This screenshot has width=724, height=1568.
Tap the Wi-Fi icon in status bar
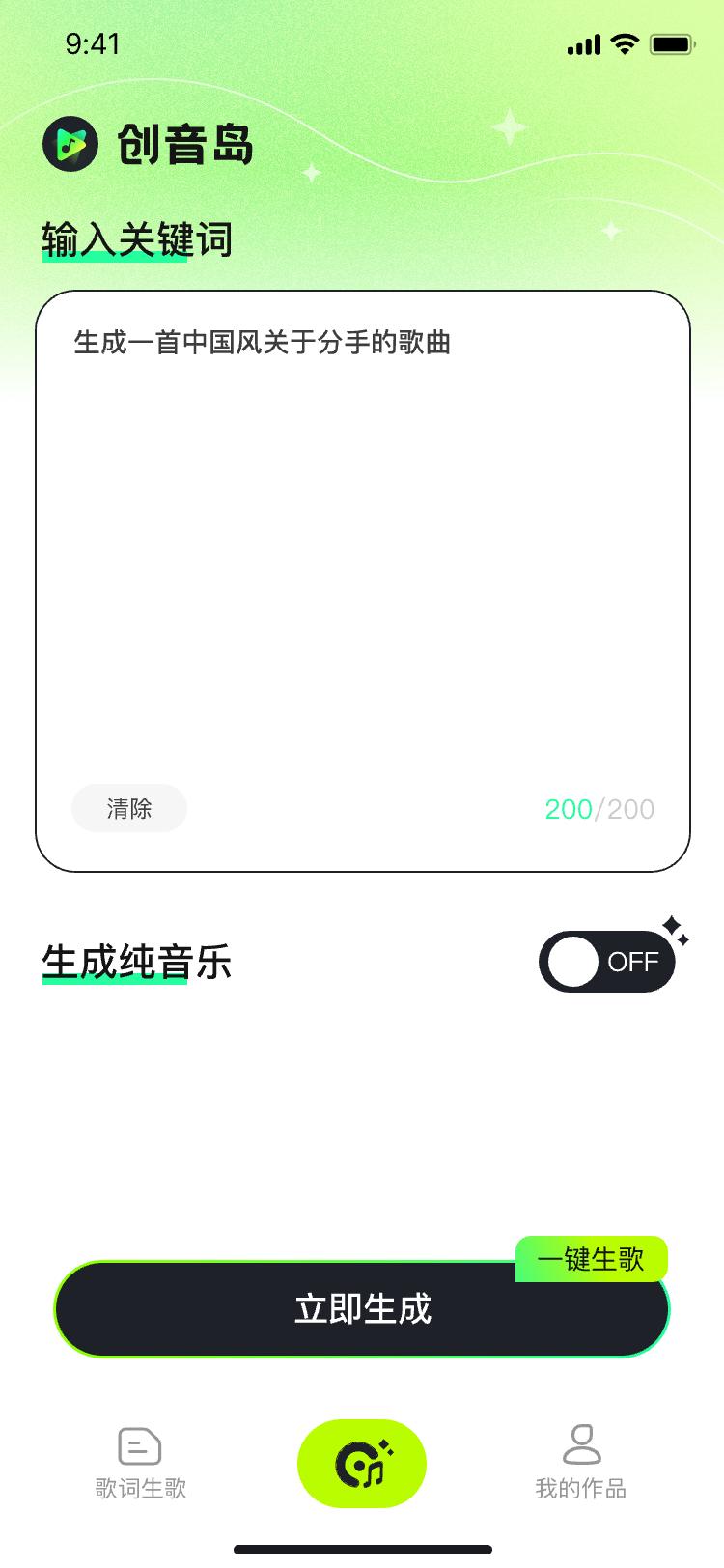(x=624, y=43)
